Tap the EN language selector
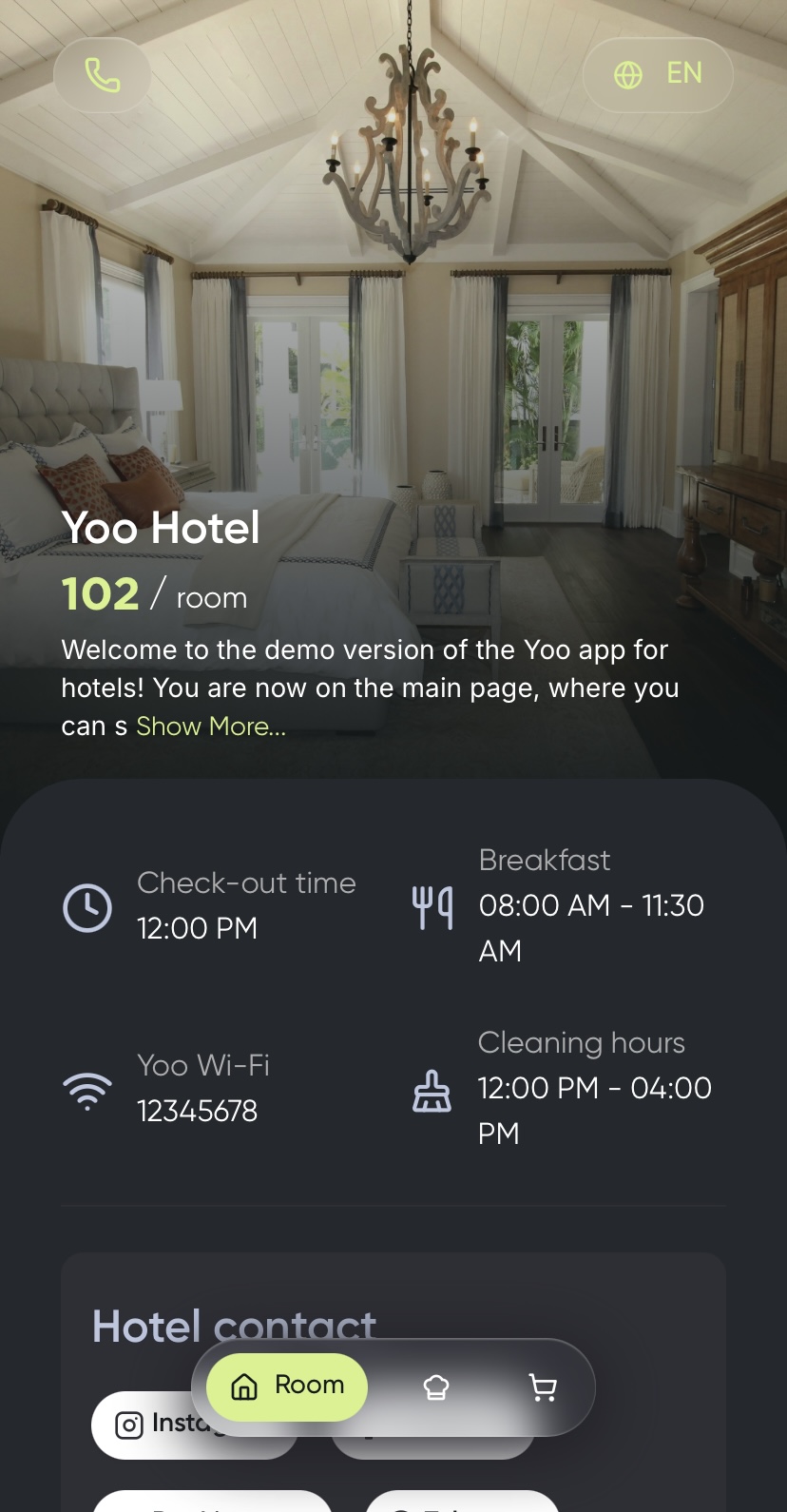This screenshot has width=787, height=1512. click(x=683, y=73)
